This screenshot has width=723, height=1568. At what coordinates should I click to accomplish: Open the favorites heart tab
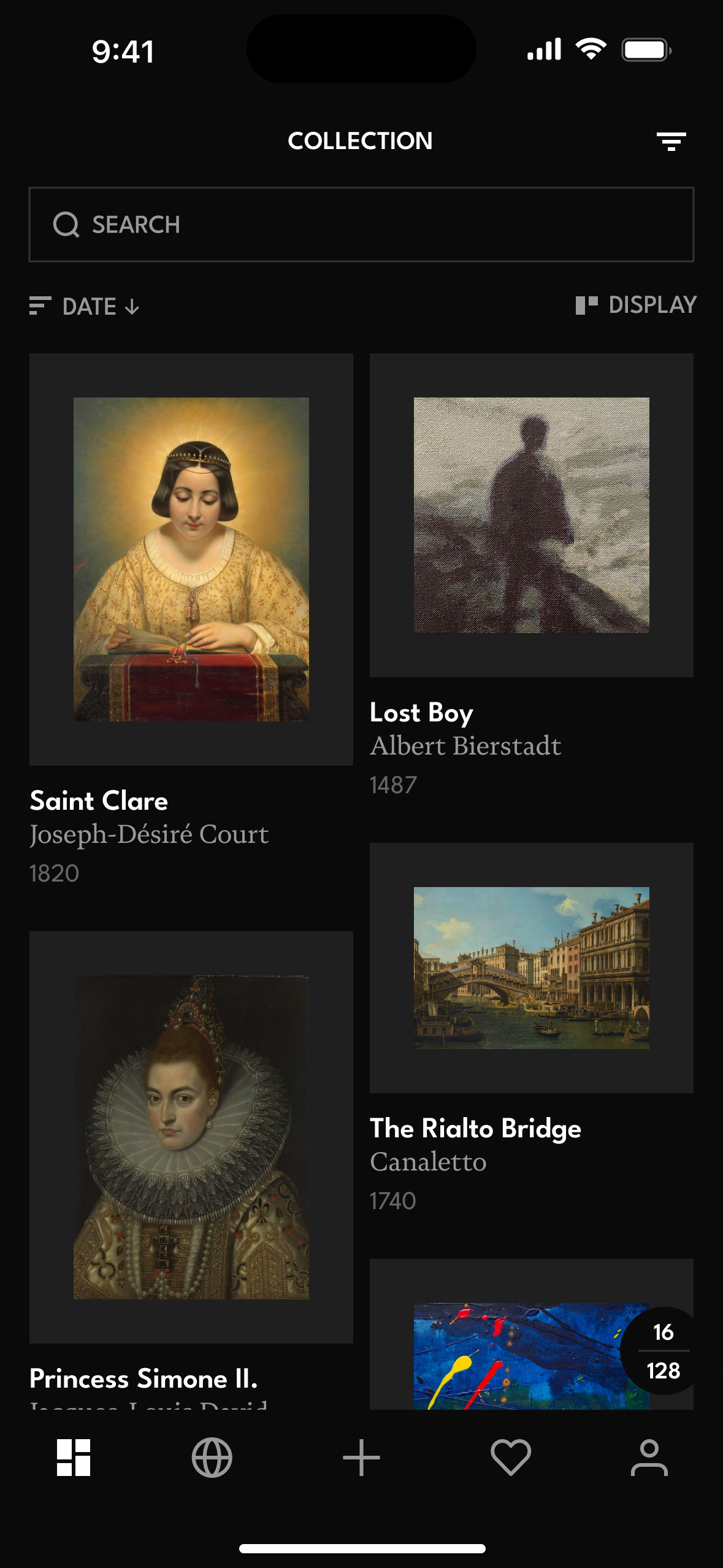point(511,1457)
